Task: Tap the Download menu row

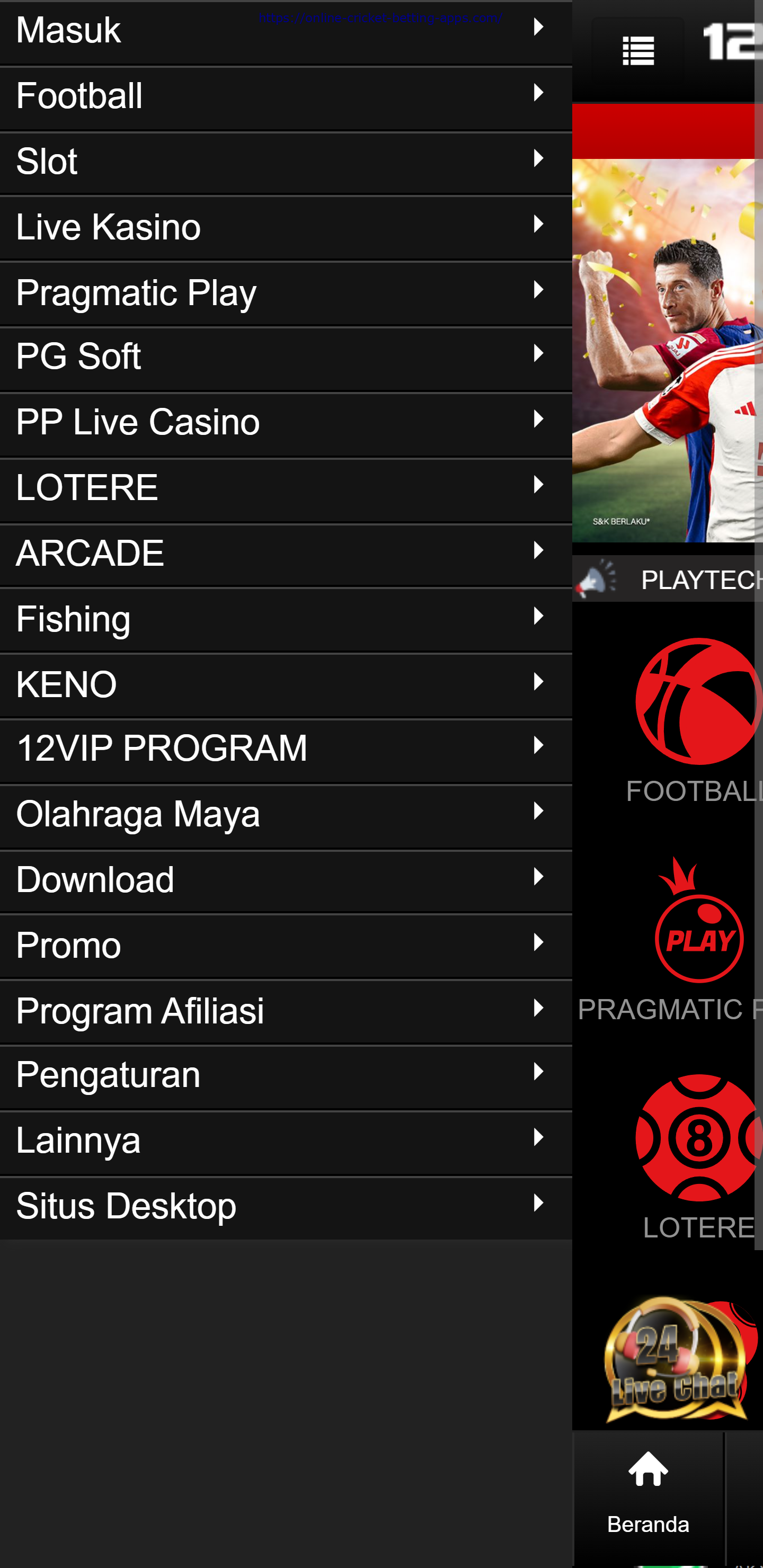Action: [285, 880]
